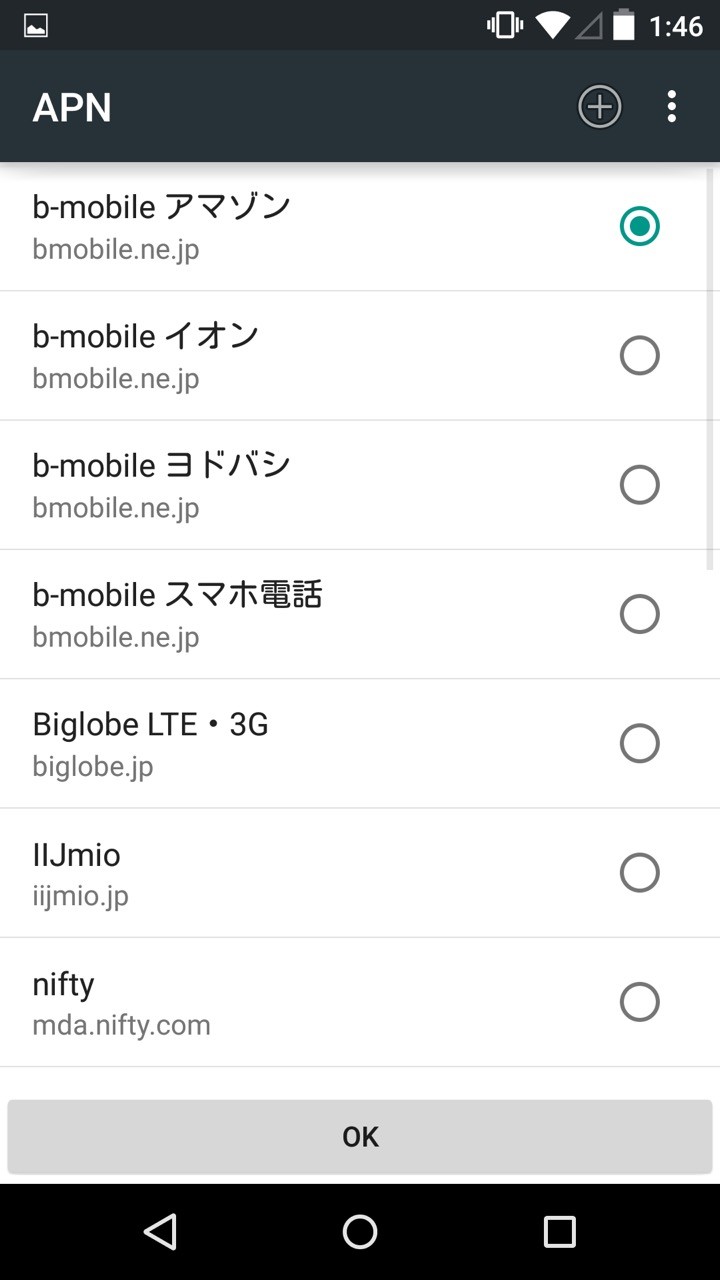The height and width of the screenshot is (1280, 720).
Task: Open the overflow menu
Action: click(671, 107)
